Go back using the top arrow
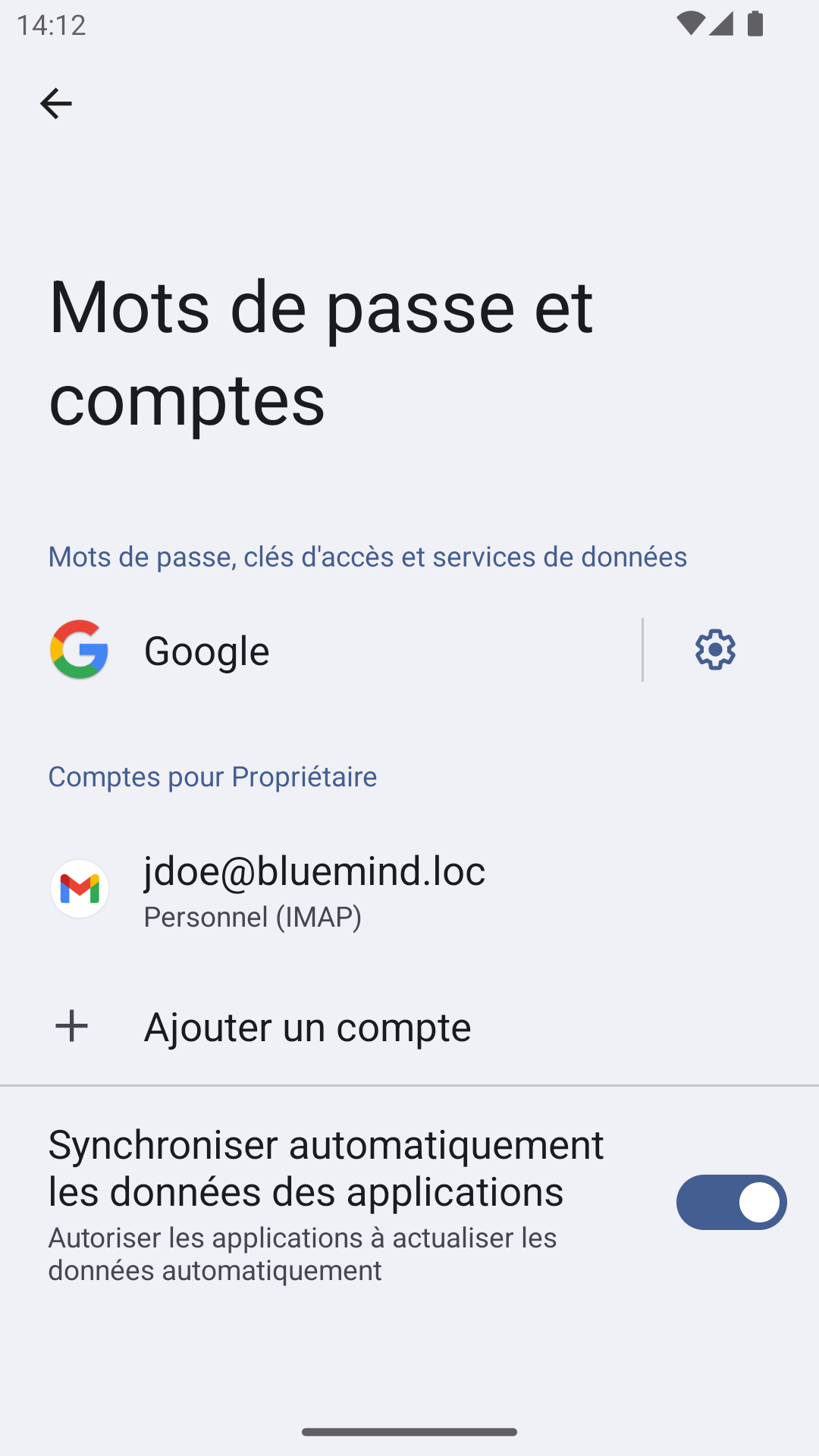819x1456 pixels. (x=55, y=104)
